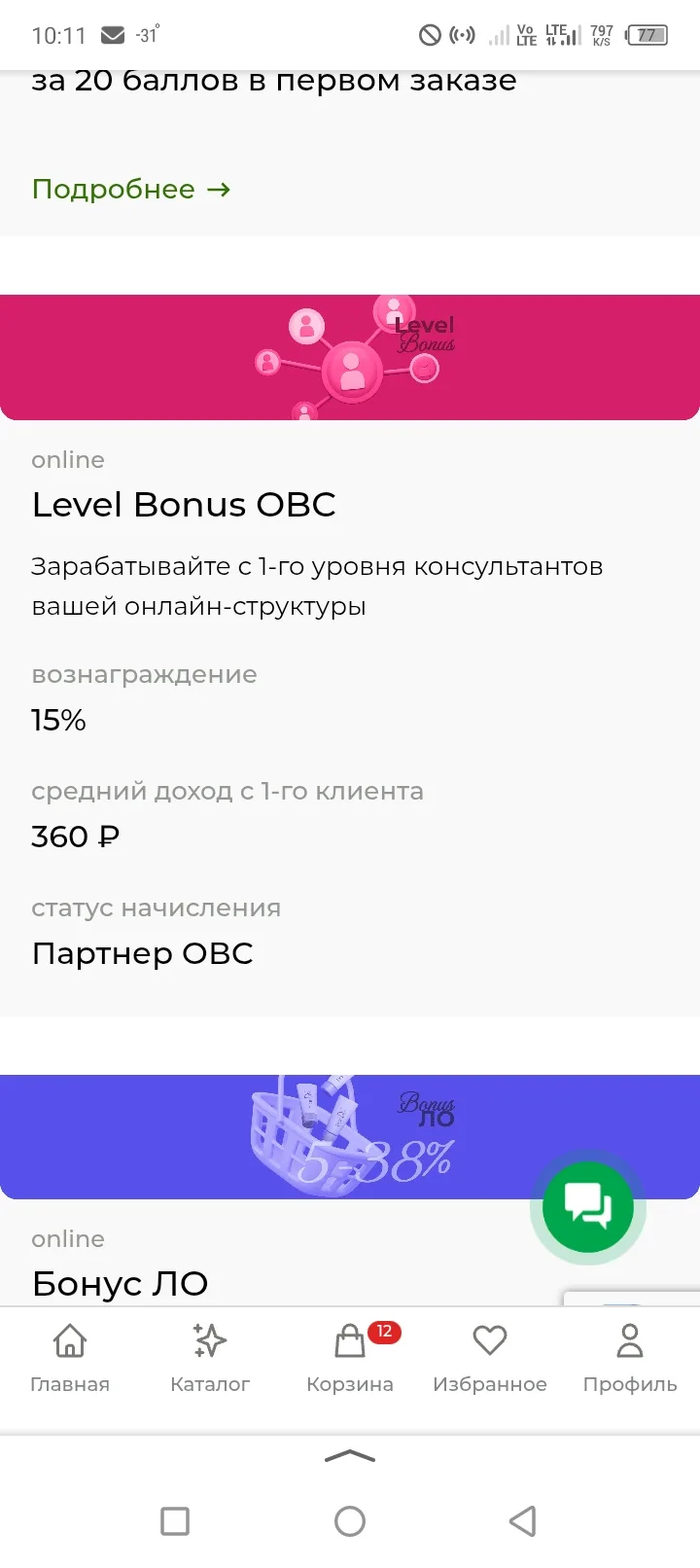Switch to the Избранное tab
The image size is (700, 1568).
[x=490, y=1359]
